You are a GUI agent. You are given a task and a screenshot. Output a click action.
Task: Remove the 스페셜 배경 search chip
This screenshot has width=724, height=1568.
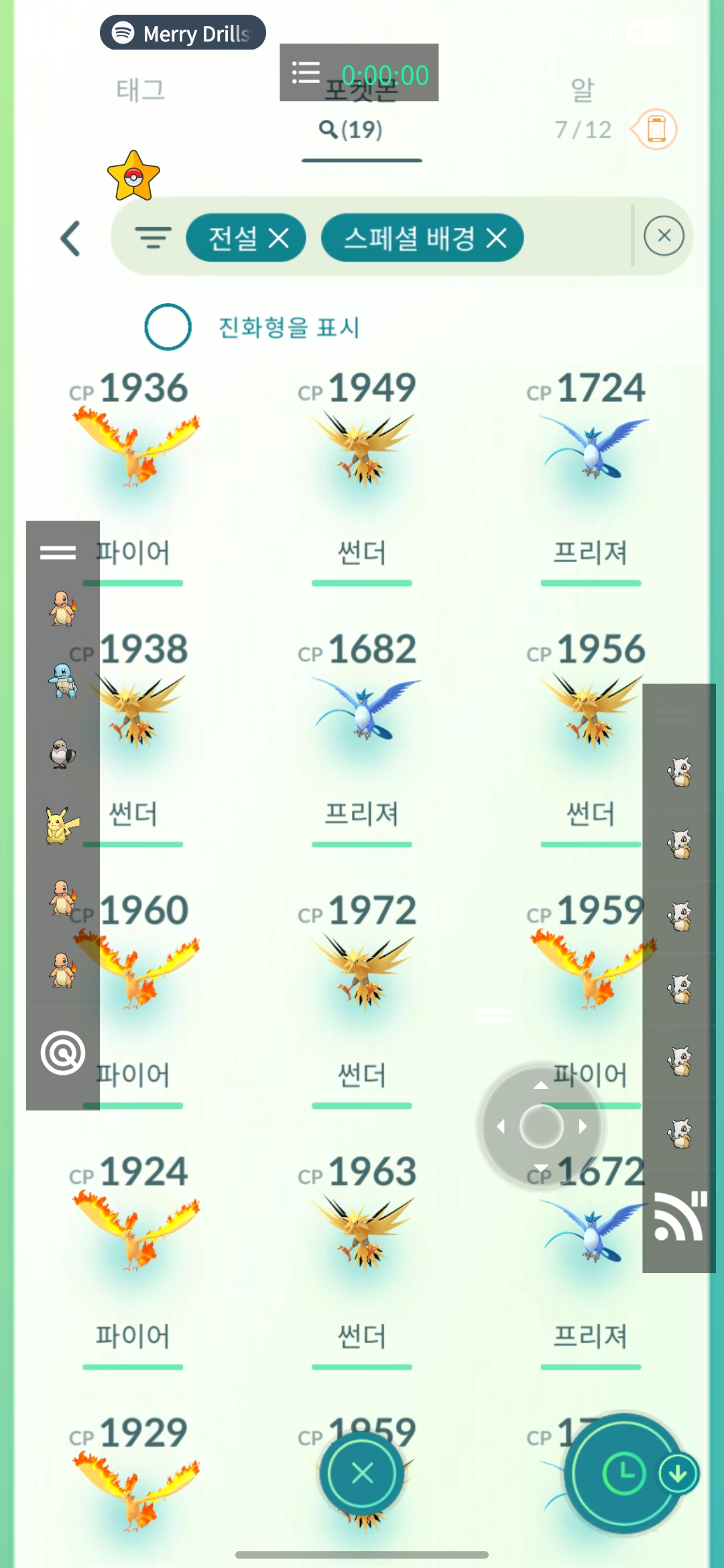coord(497,238)
